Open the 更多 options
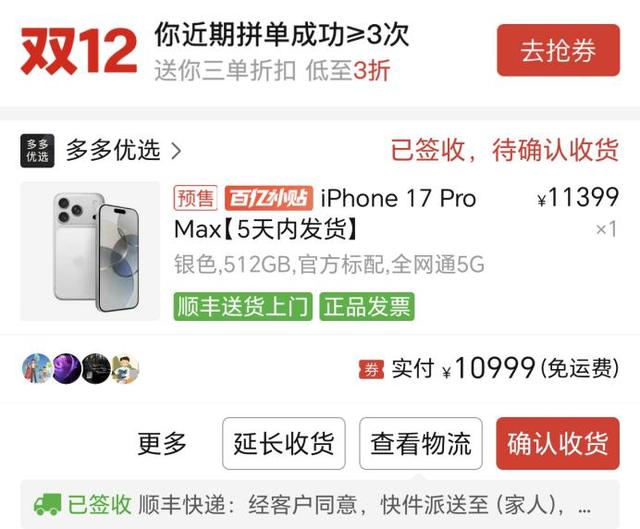The width and height of the screenshot is (640, 529). pyautogui.click(x=162, y=443)
